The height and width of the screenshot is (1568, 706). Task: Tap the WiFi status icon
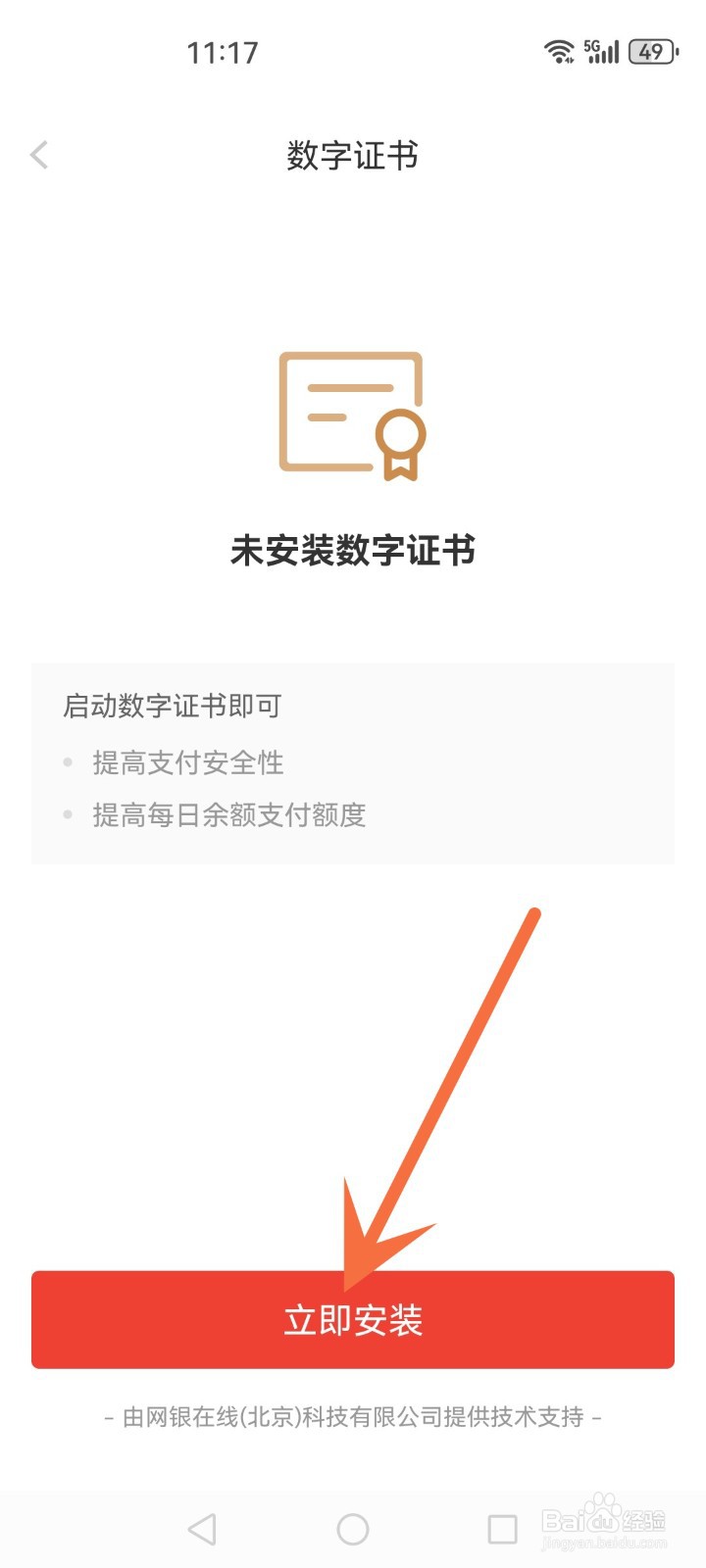pos(559,53)
